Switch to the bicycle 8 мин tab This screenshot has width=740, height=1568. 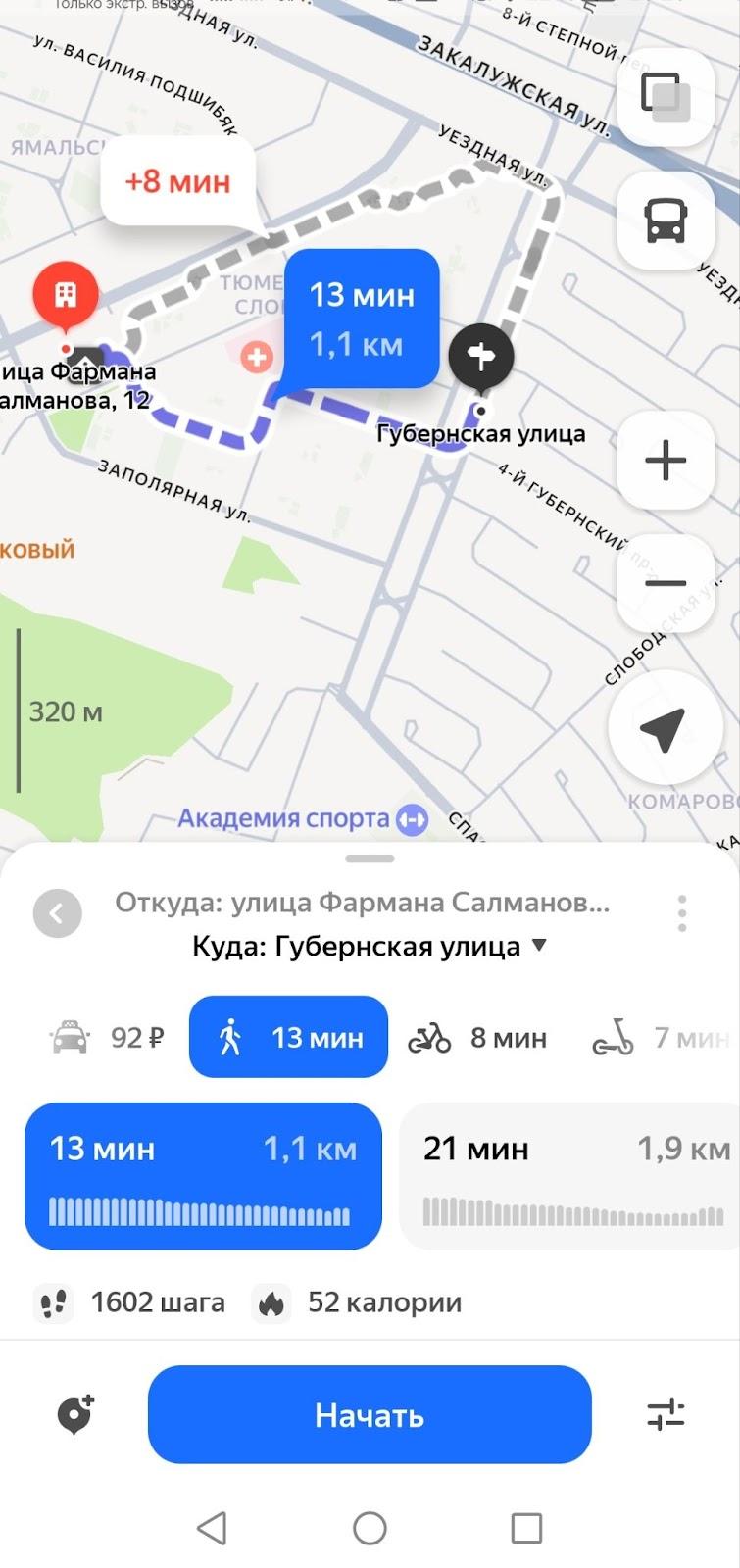tap(477, 1037)
